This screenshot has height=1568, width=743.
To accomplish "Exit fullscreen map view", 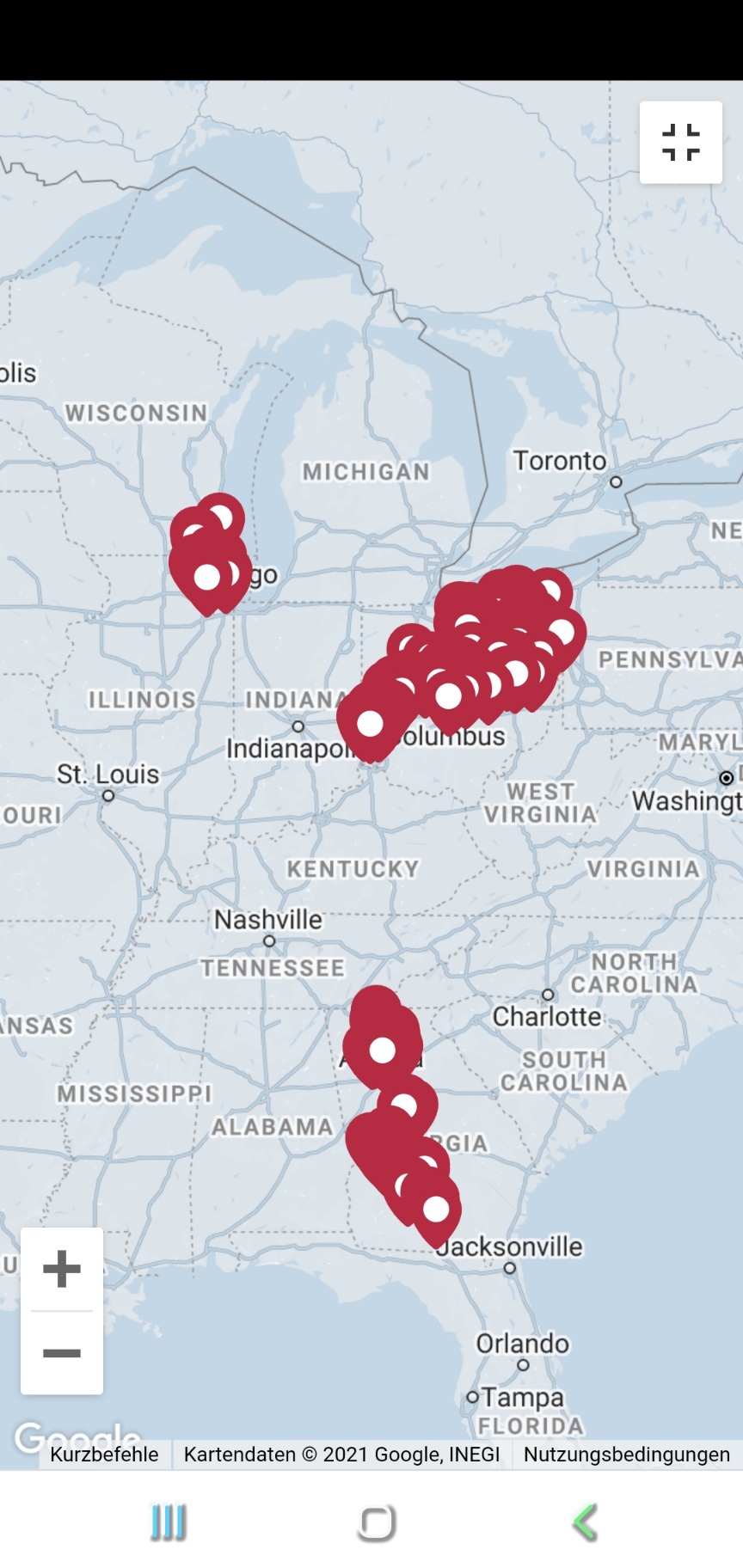I will coord(680,143).
